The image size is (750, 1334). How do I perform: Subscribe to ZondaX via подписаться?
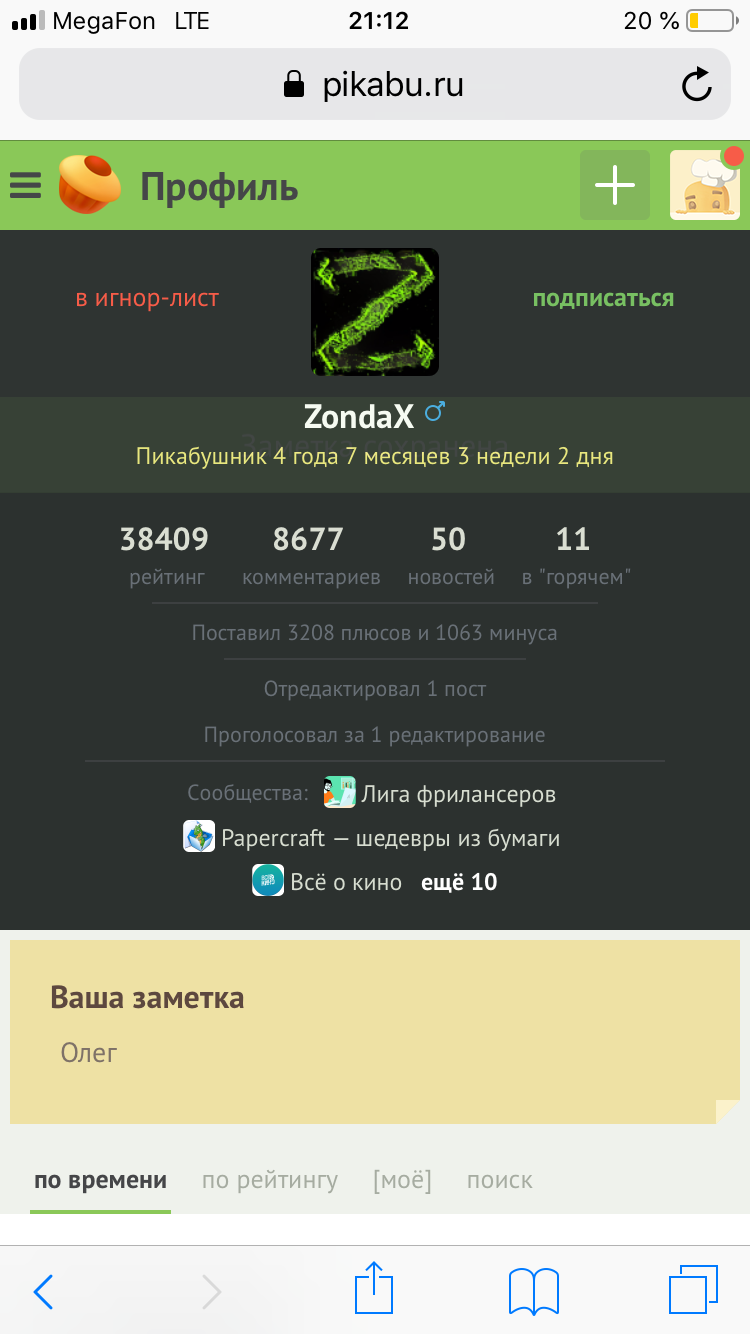603,298
